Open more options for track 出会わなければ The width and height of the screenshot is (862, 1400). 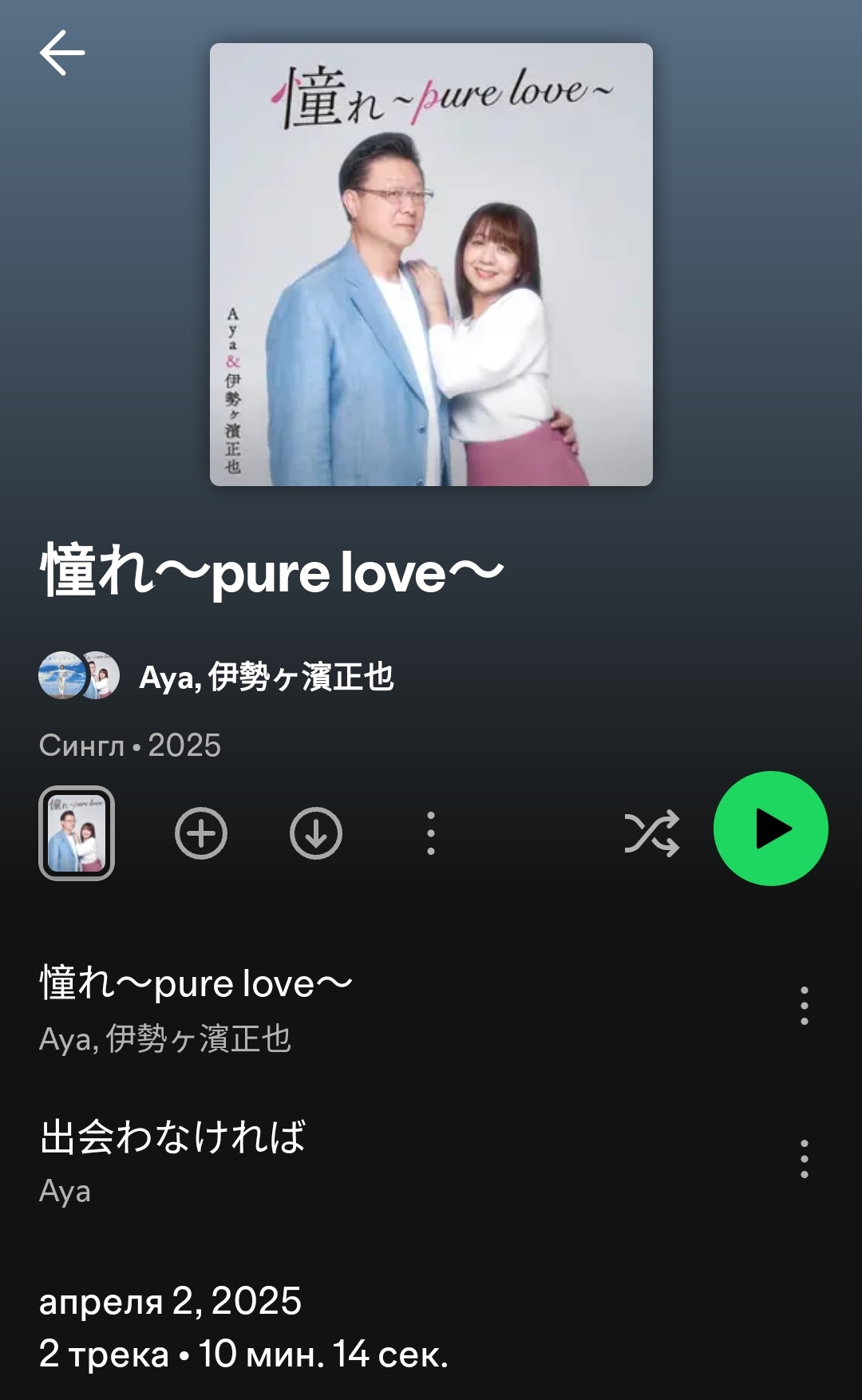[x=805, y=1159]
